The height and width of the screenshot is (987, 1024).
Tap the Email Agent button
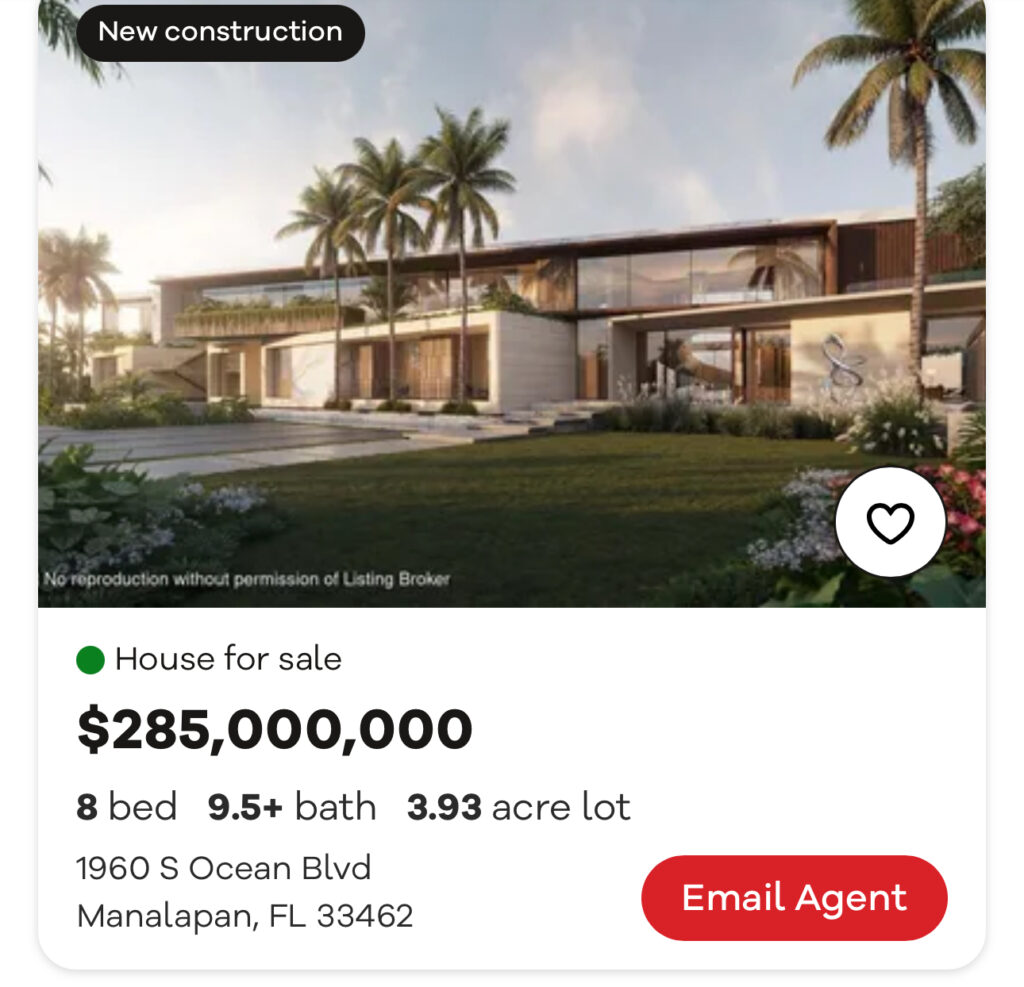[x=794, y=897]
